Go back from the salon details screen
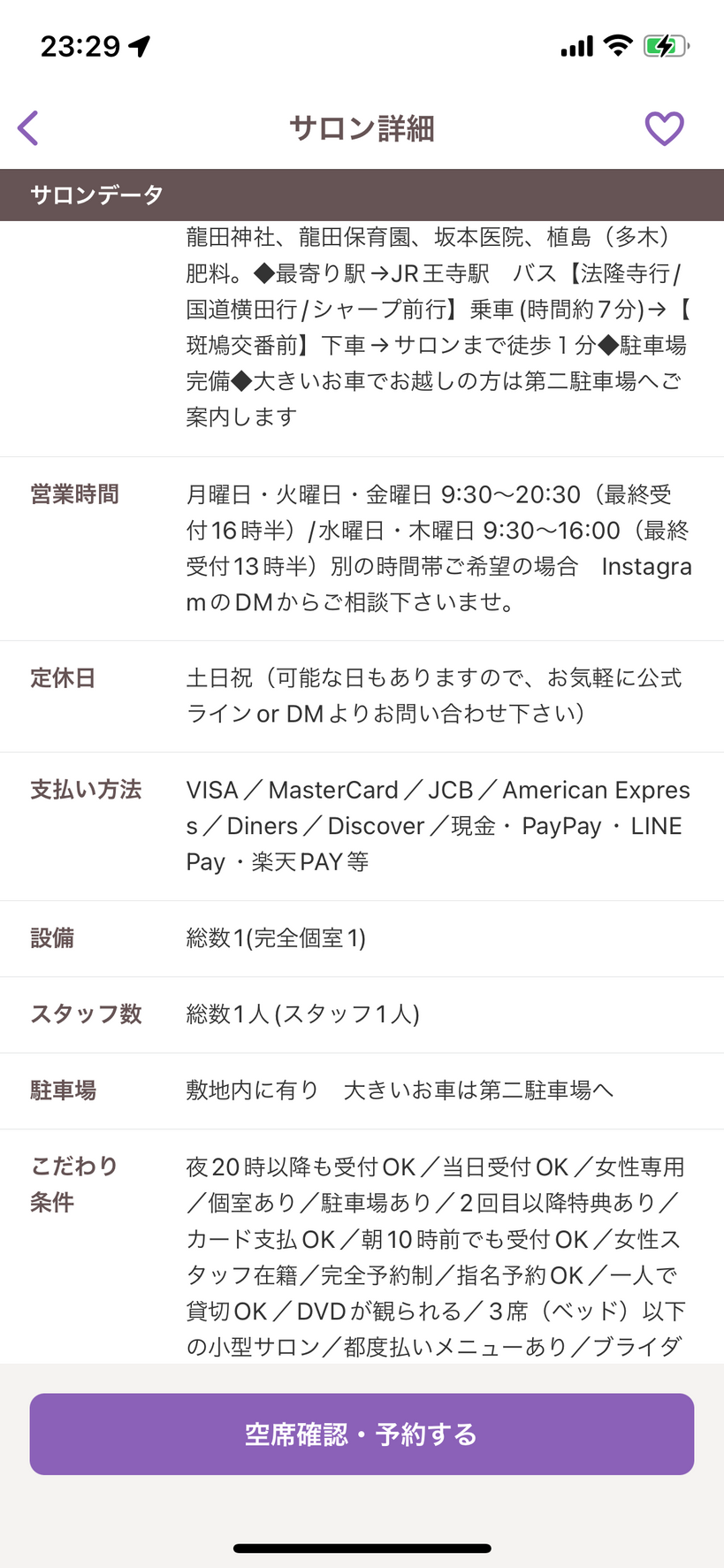The image size is (724, 1568). click(28, 128)
